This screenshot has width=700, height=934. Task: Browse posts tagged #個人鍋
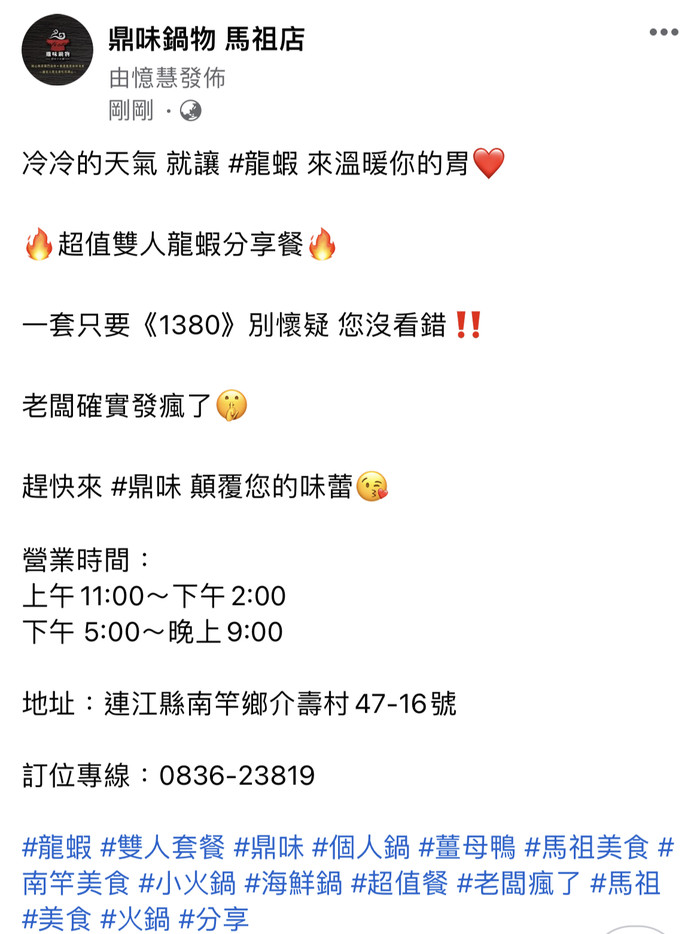point(361,849)
